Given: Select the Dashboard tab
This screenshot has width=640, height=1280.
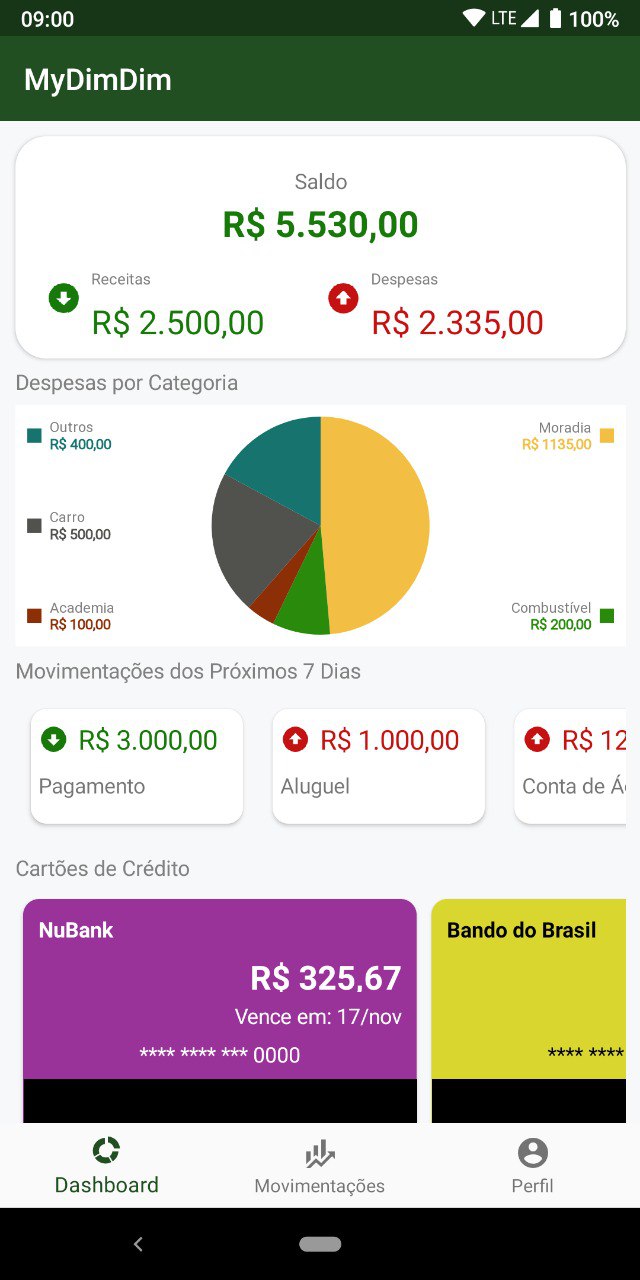Looking at the screenshot, I should [x=106, y=1167].
